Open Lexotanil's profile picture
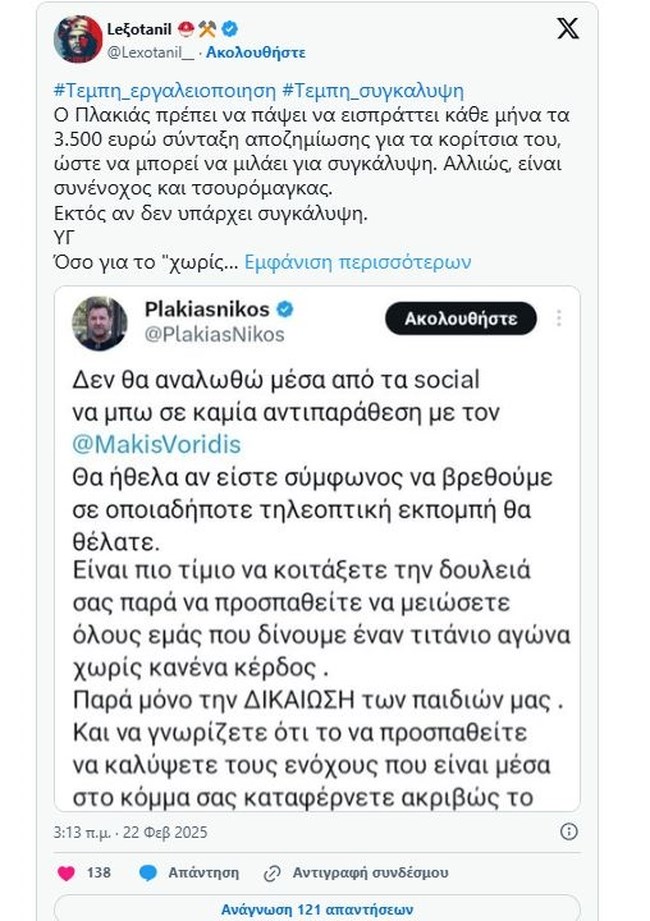This screenshot has height=921, width=650. (78, 39)
